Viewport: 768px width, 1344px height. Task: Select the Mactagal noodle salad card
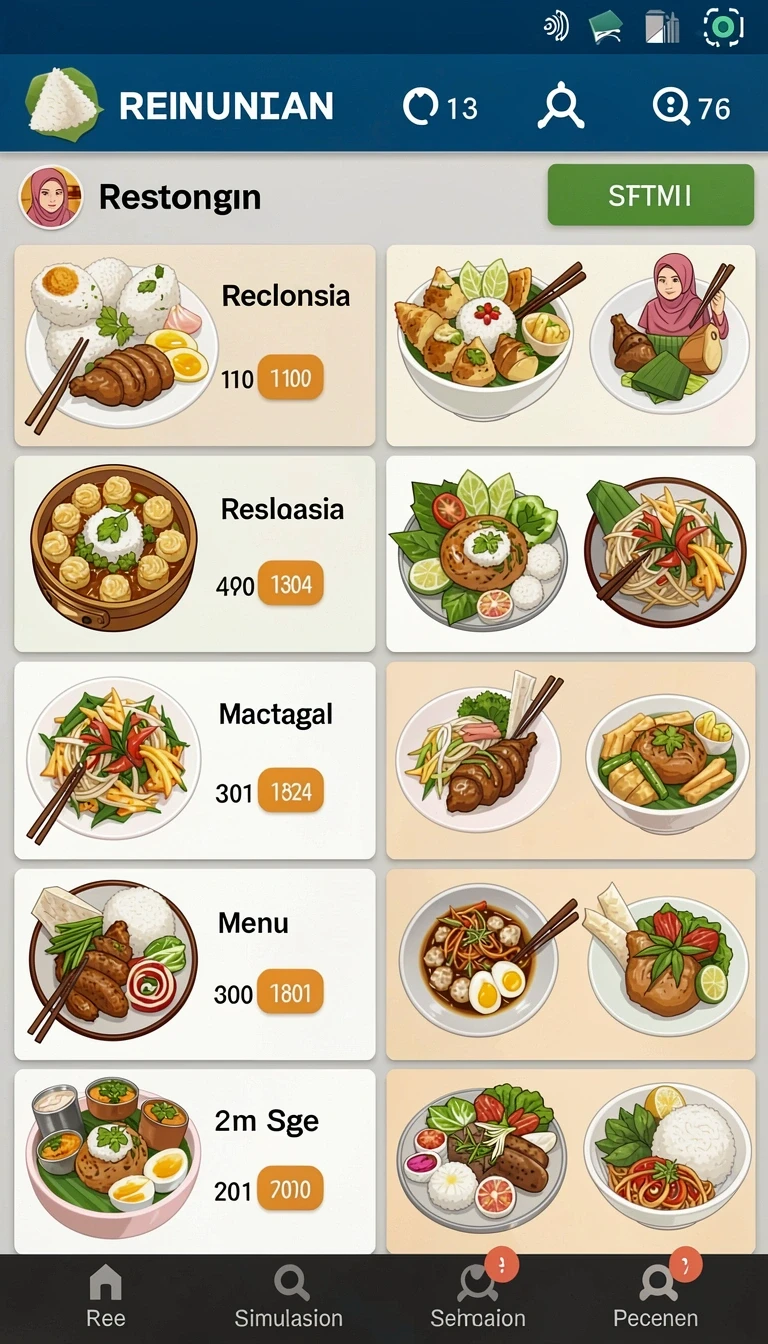(x=195, y=760)
